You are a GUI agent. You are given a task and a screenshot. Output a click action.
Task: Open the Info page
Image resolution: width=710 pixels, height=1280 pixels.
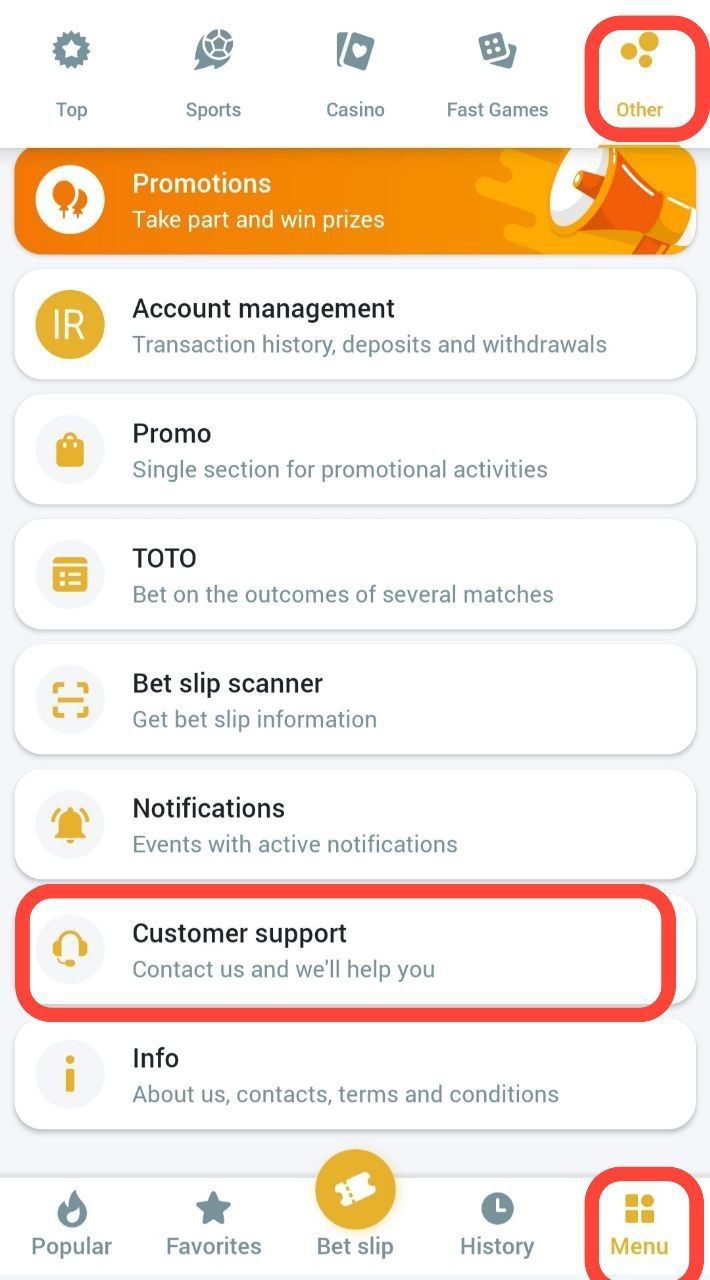(x=355, y=1075)
